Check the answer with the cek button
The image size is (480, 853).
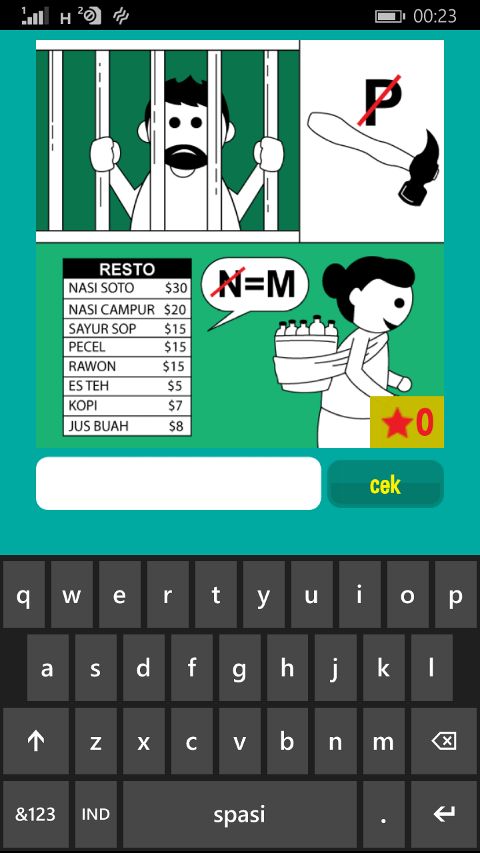pos(385,484)
